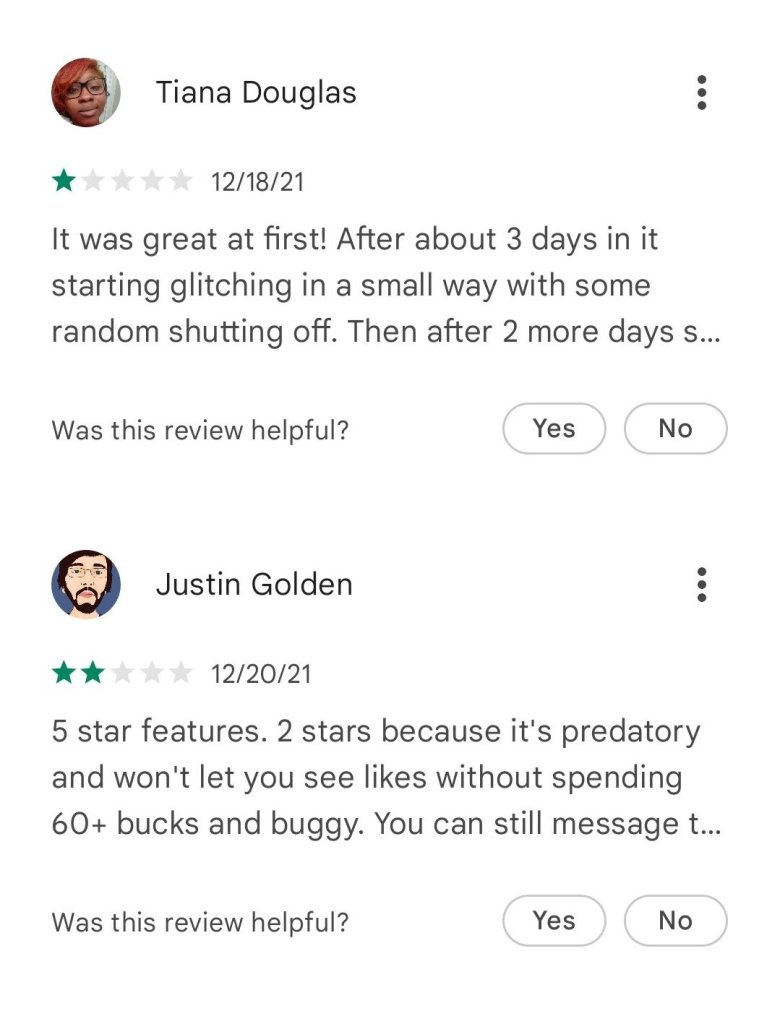
Task: Expand Tiana Douglas's truncated review text
Action: click(x=385, y=286)
